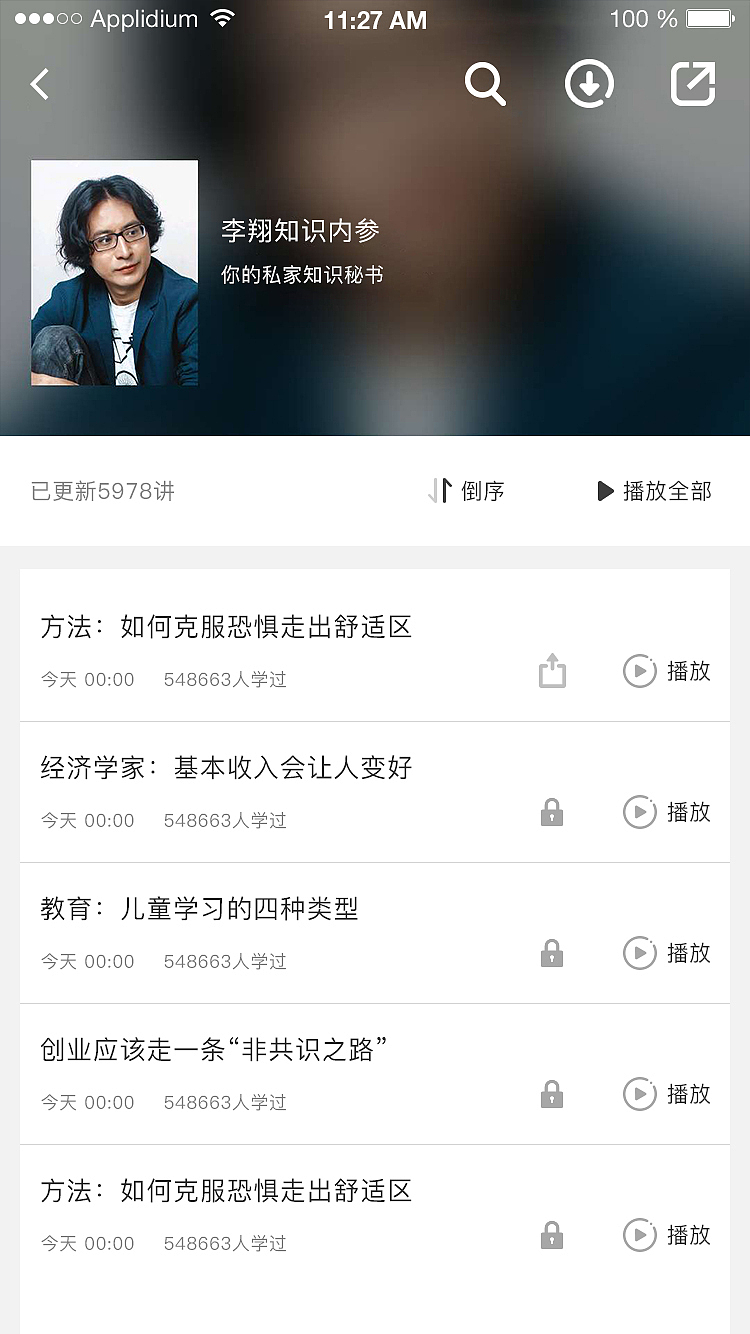
Task: Toggle 倒序 to reverse the episode order
Action: point(483,491)
